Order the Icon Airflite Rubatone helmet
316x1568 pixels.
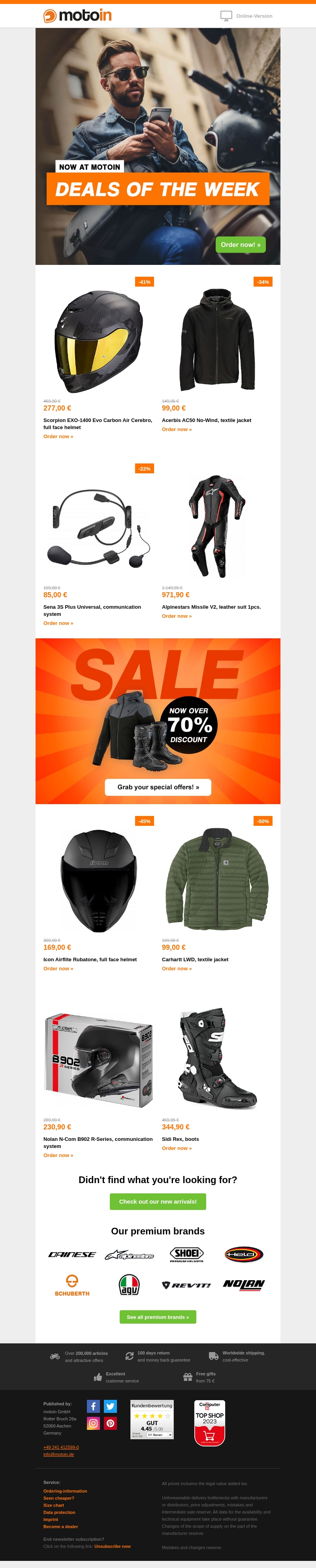pyautogui.click(x=58, y=968)
